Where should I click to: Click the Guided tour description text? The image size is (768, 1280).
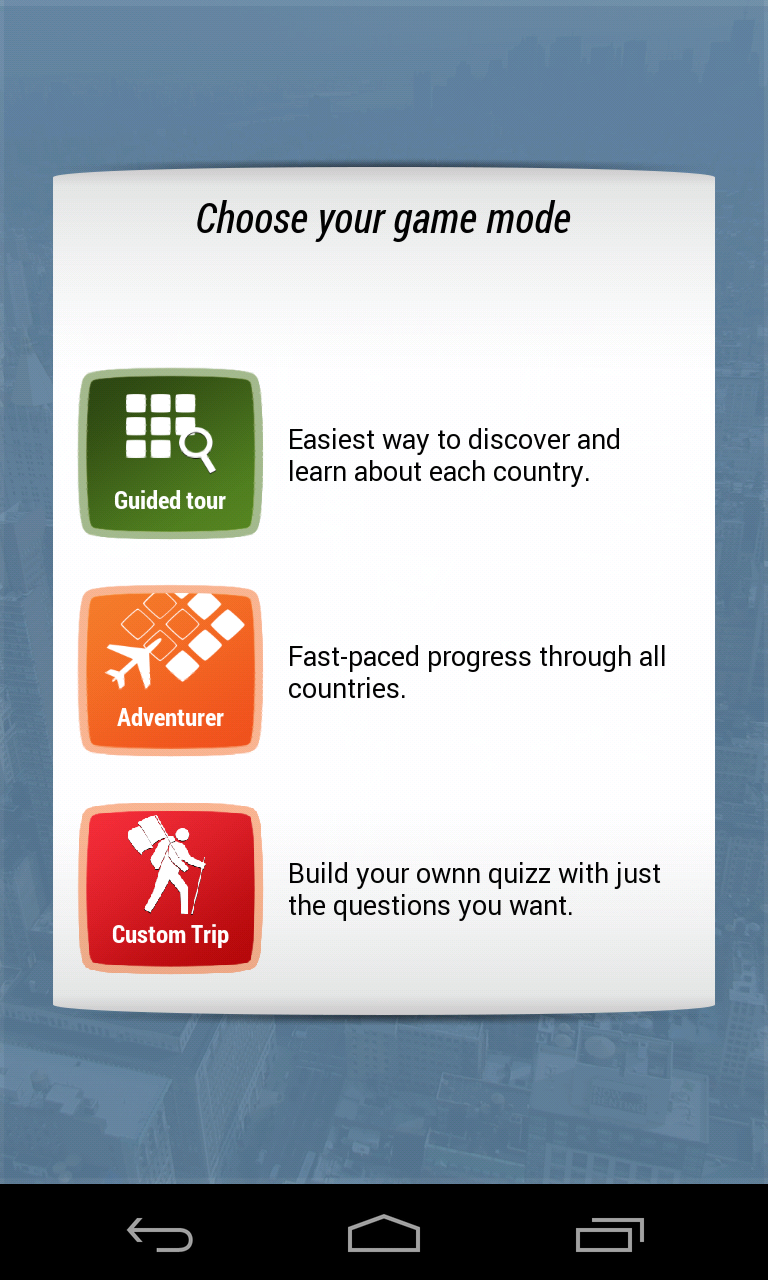[x=453, y=455]
